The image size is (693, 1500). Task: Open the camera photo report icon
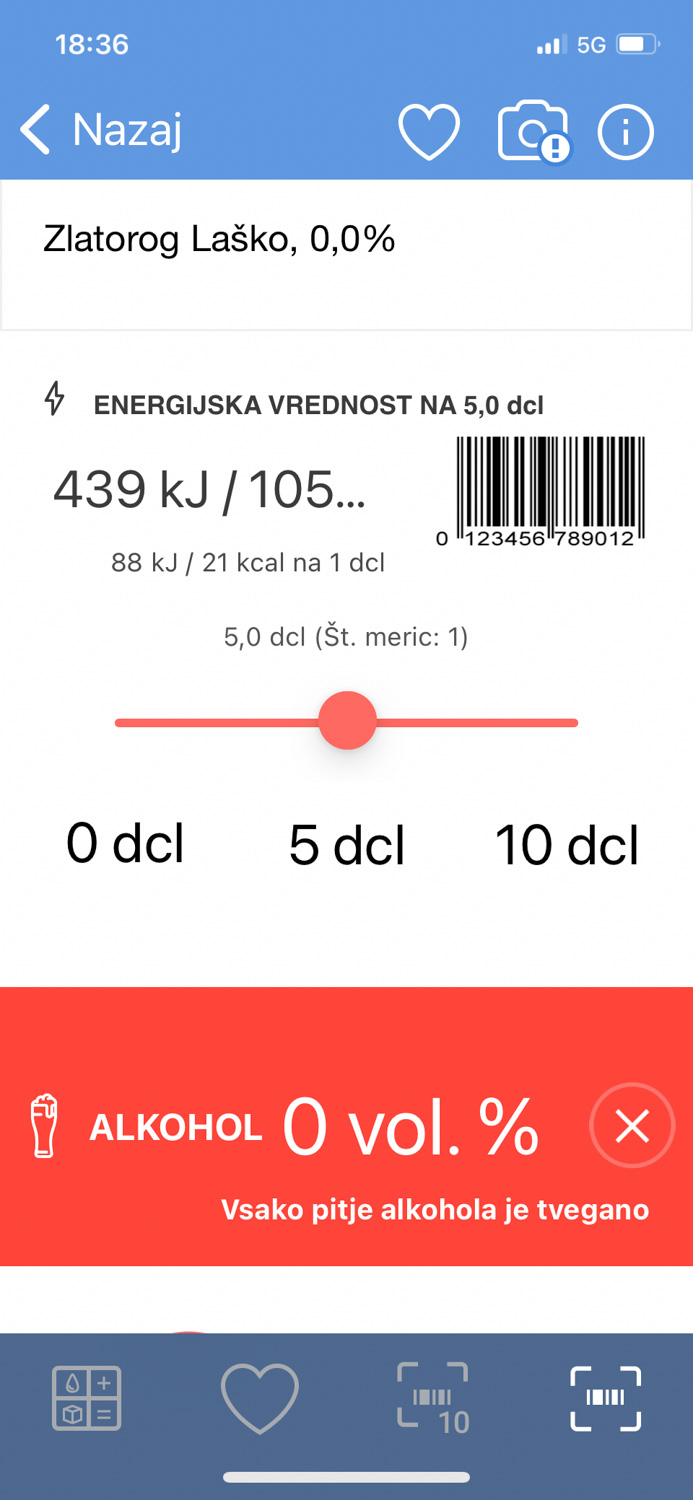(532, 131)
